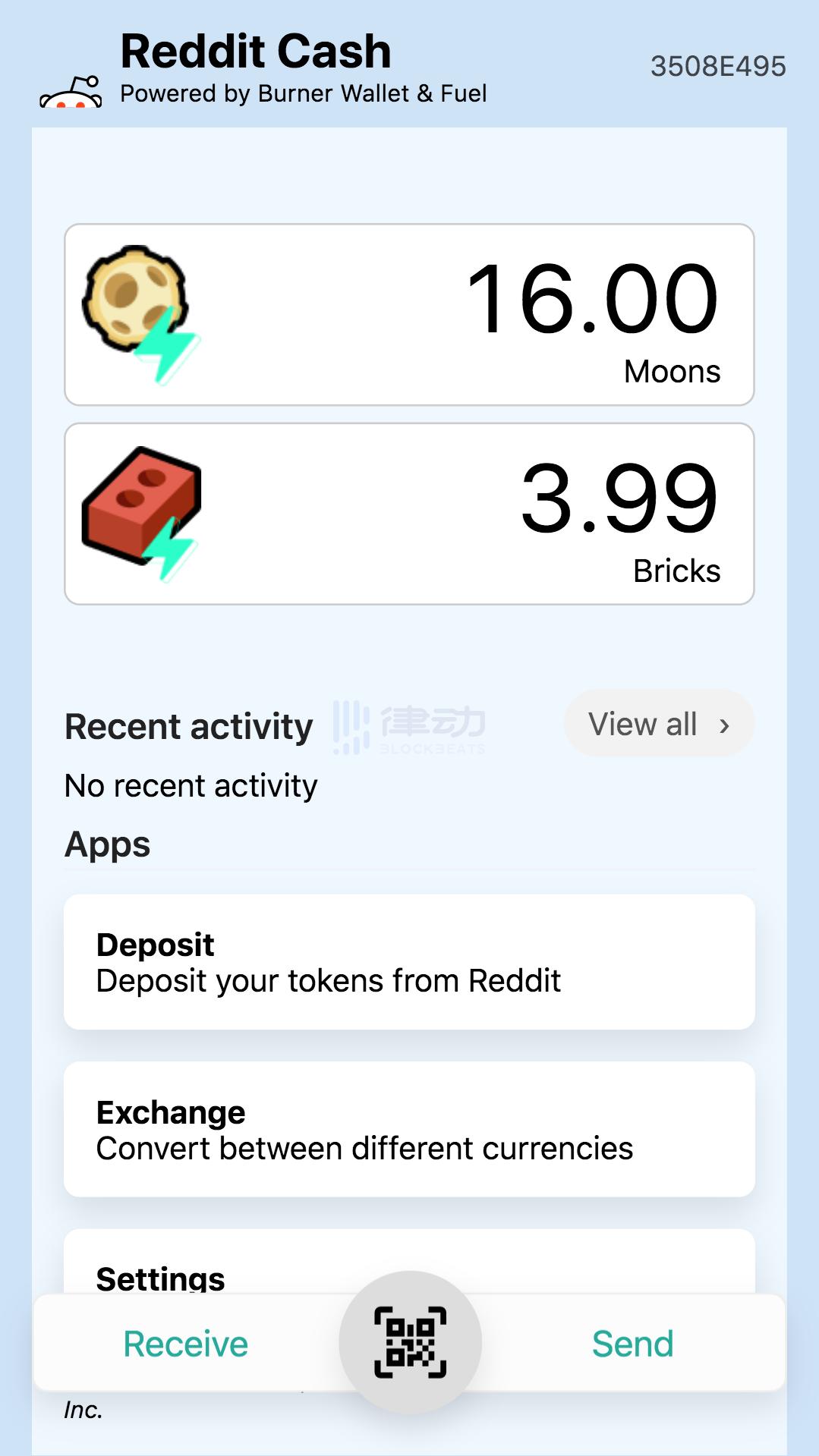
Task: Open Deposit to deposit tokens from Reddit
Action: point(410,961)
